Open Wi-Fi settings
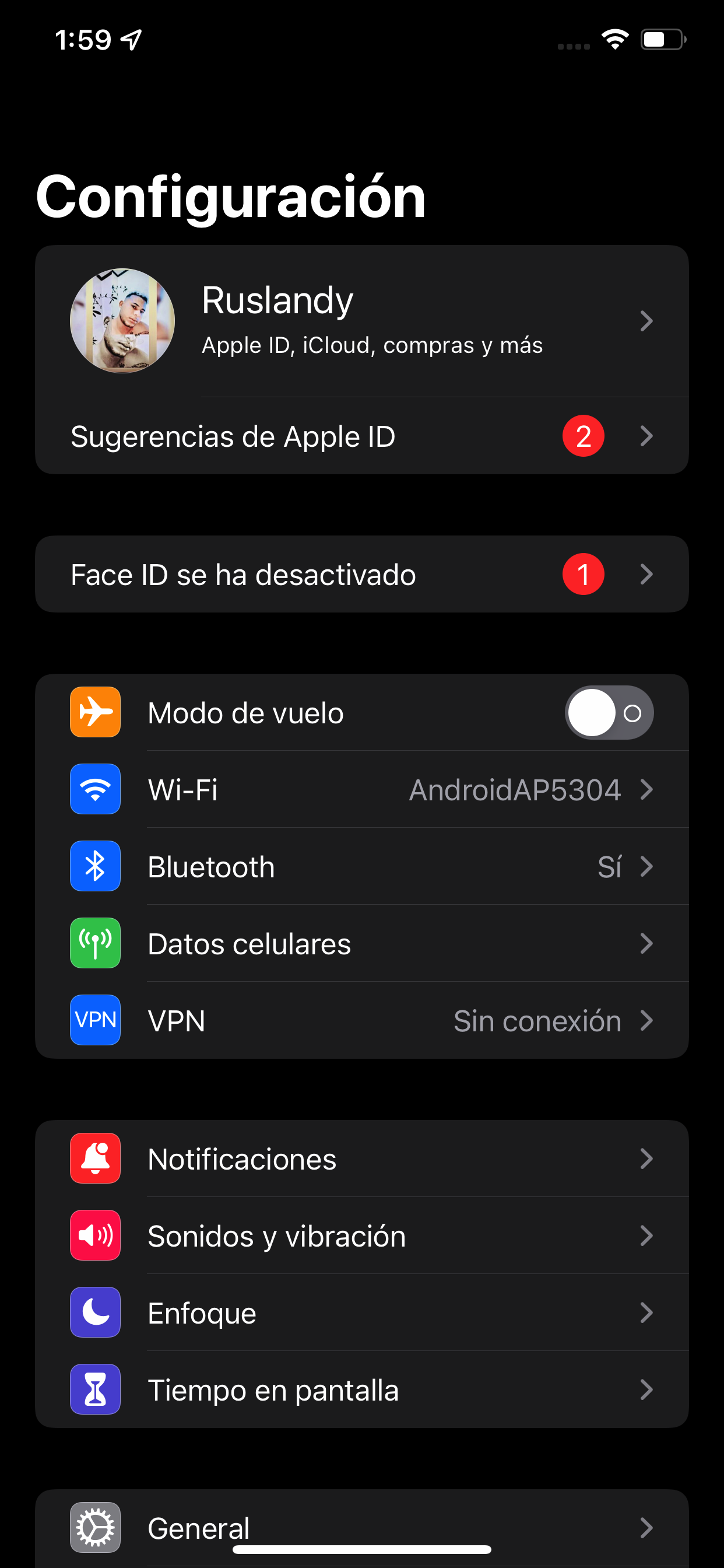 click(361, 790)
